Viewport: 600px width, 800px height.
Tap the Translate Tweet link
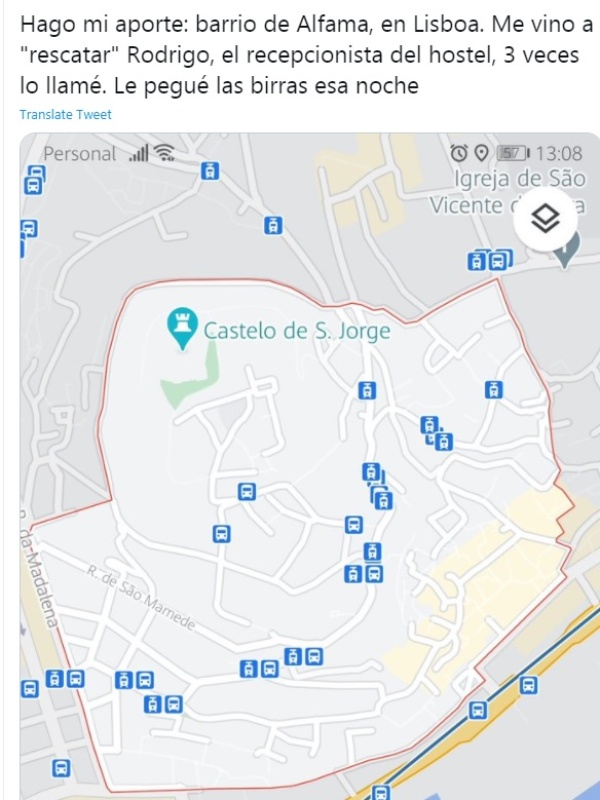66,115
